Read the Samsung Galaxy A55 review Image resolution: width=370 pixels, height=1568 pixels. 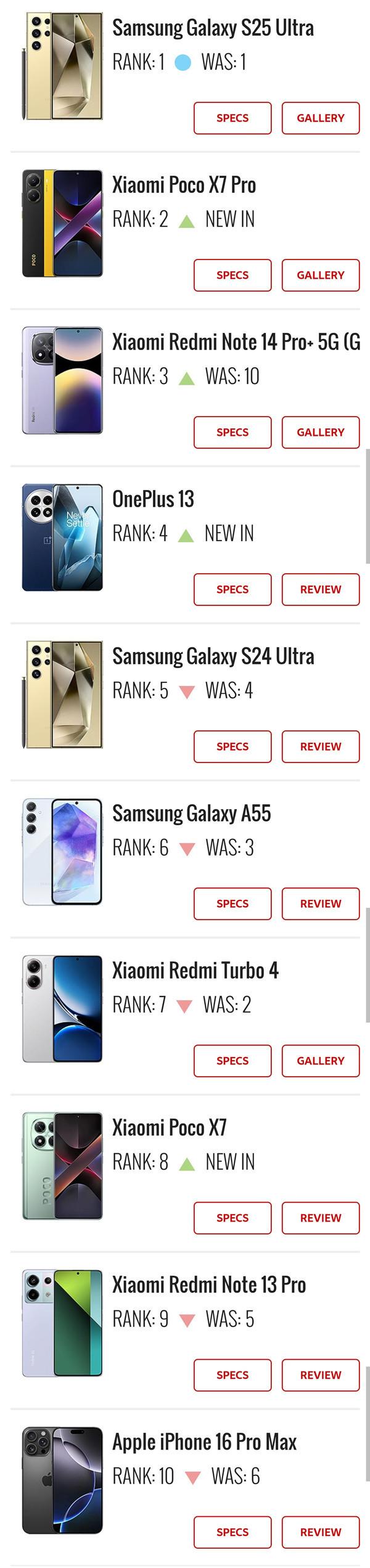tap(321, 904)
